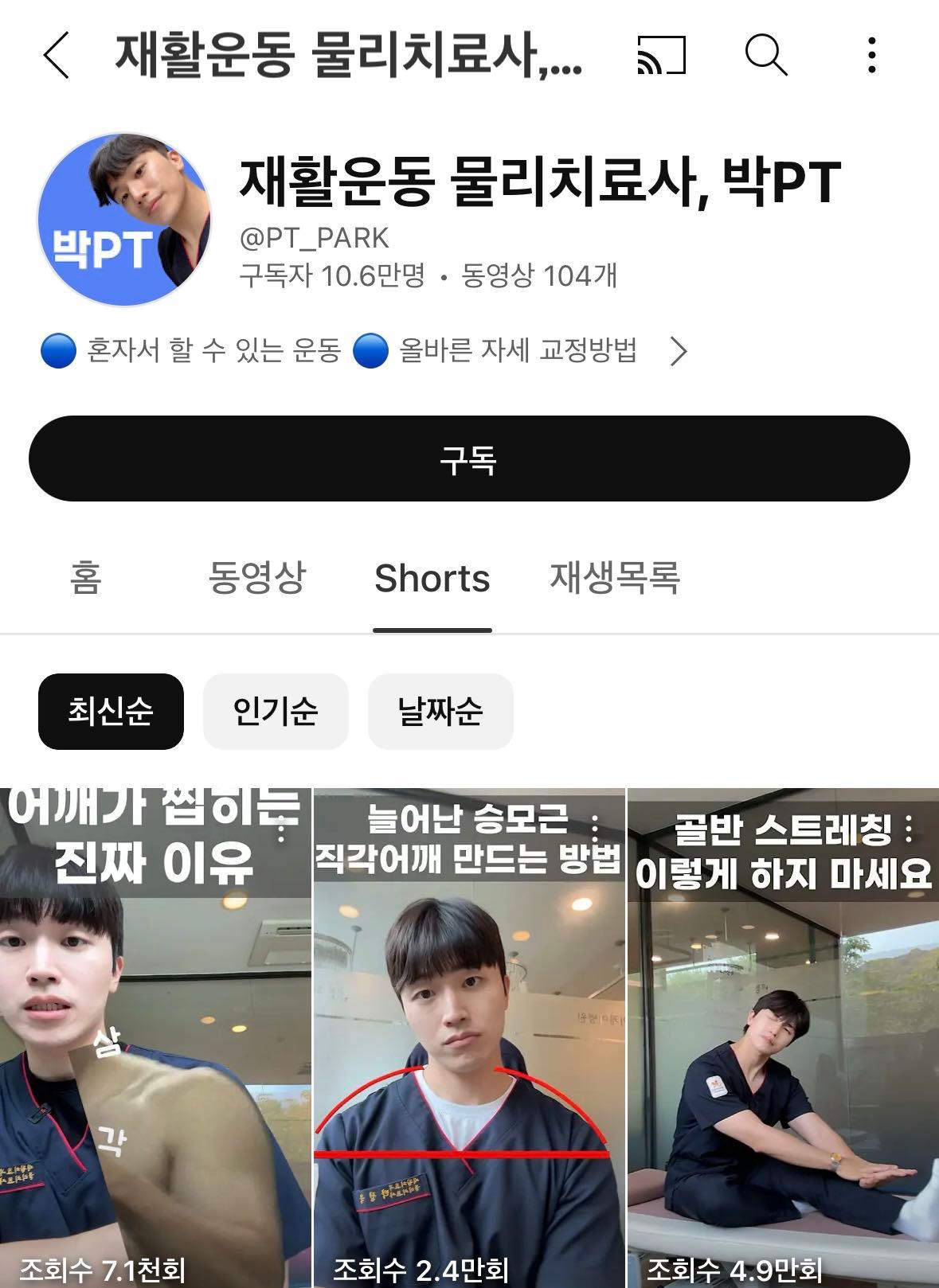Open options for the 골반 스트레칭 Short

click(x=909, y=829)
